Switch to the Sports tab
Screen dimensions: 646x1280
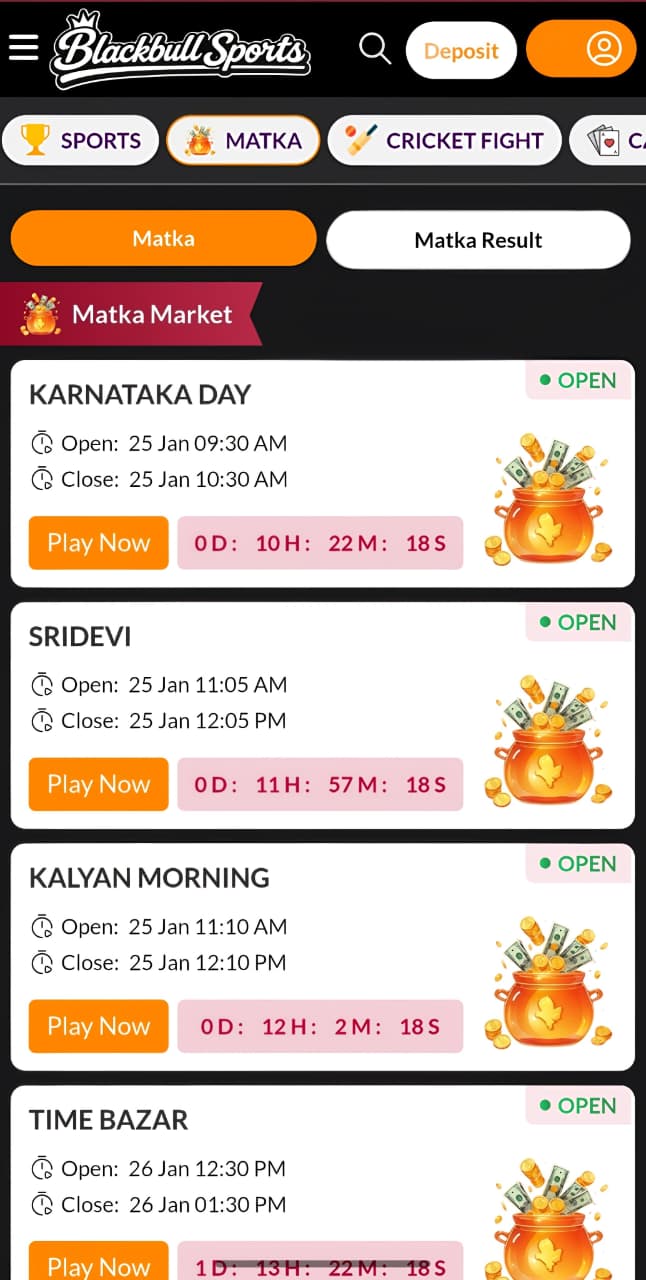(x=80, y=141)
